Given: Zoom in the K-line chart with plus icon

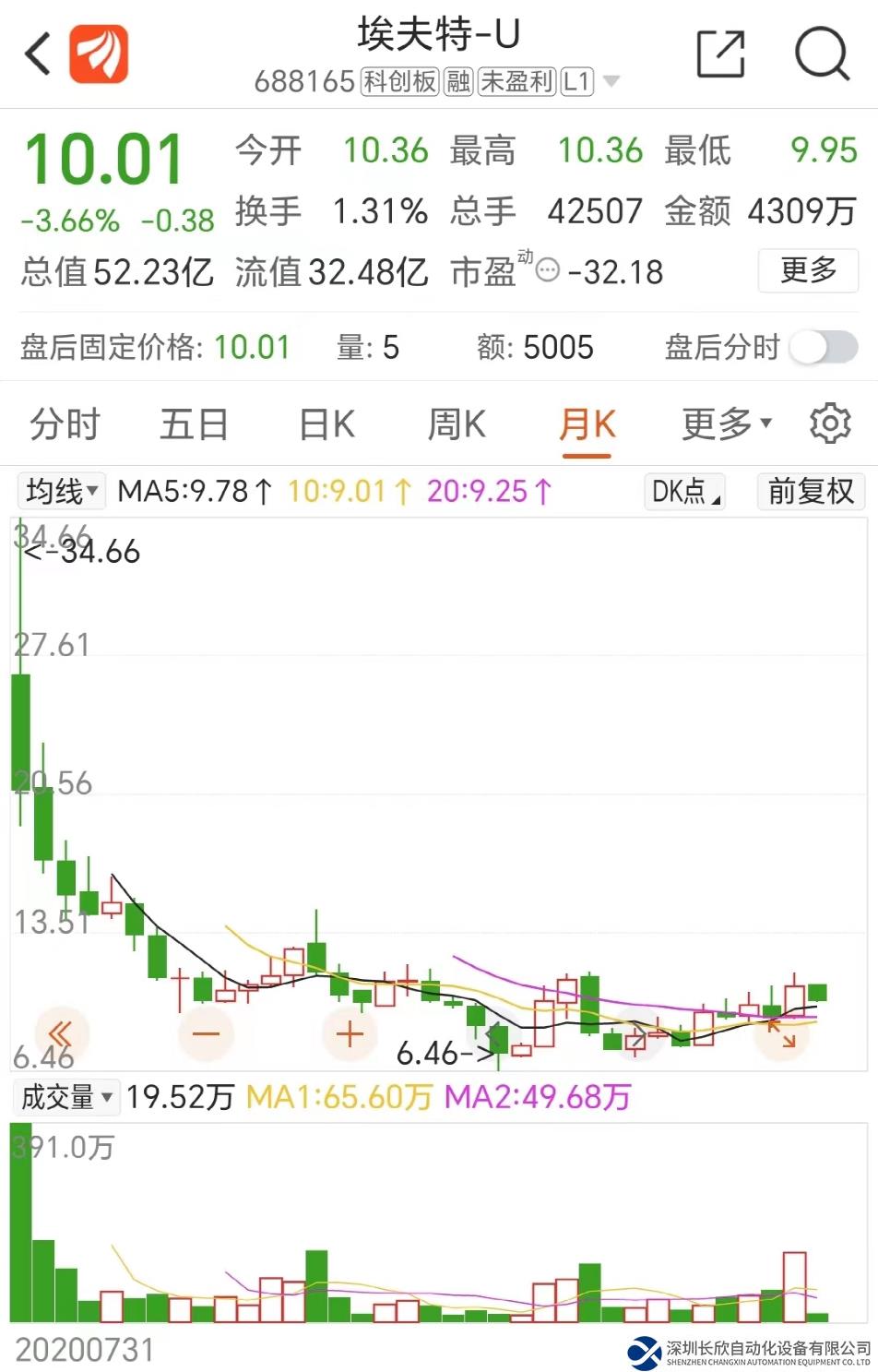Looking at the screenshot, I should pyautogui.click(x=350, y=1035).
